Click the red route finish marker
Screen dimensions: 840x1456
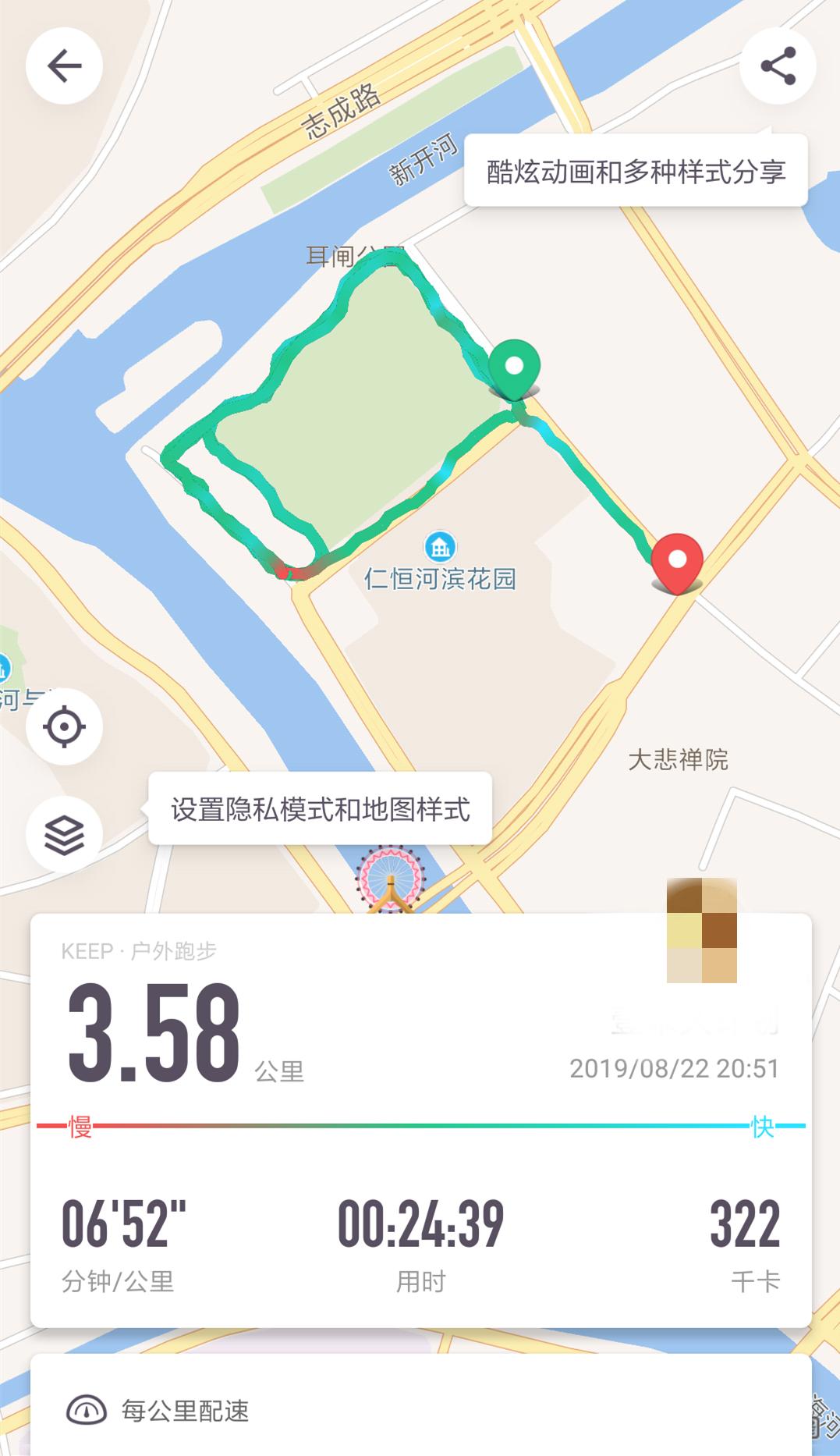click(678, 559)
